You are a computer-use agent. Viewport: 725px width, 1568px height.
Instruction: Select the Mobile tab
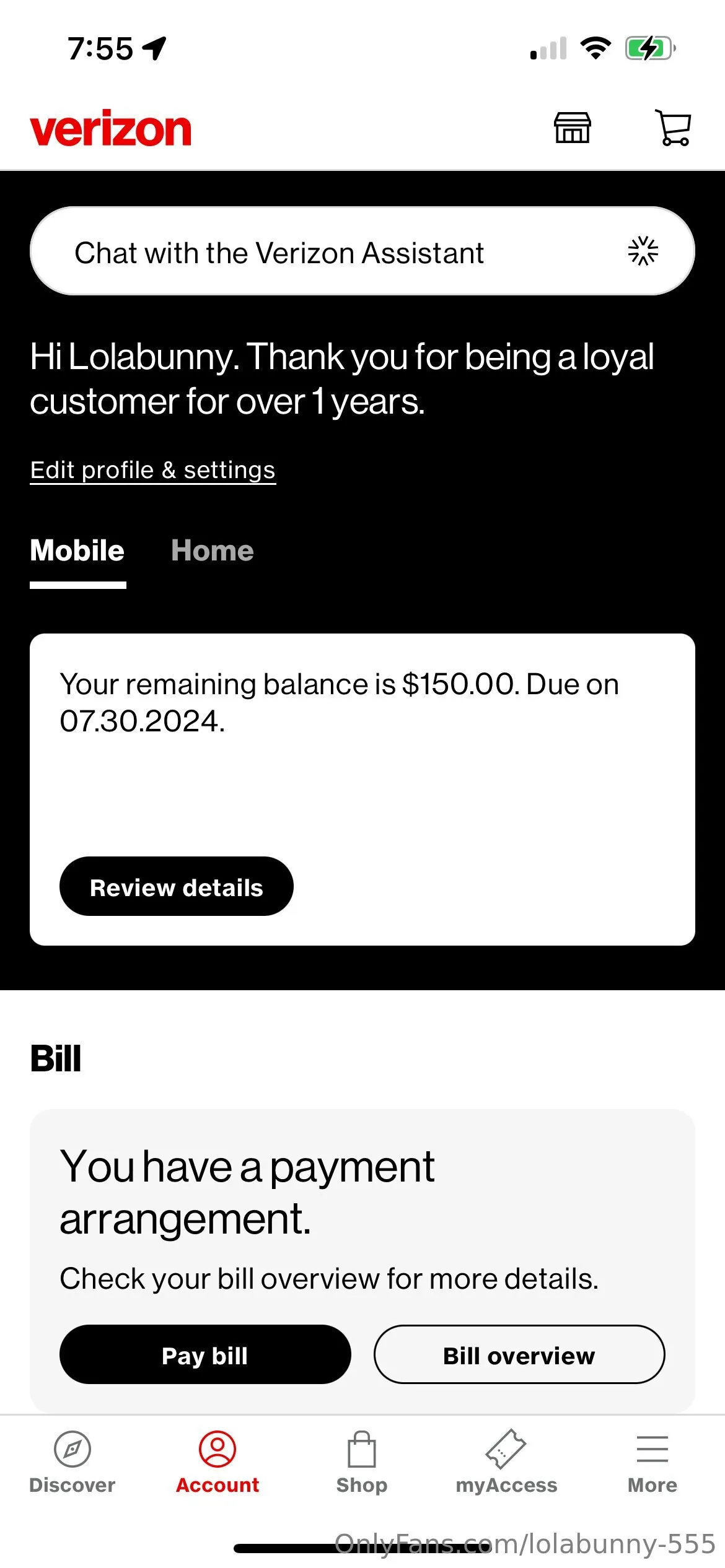click(77, 551)
